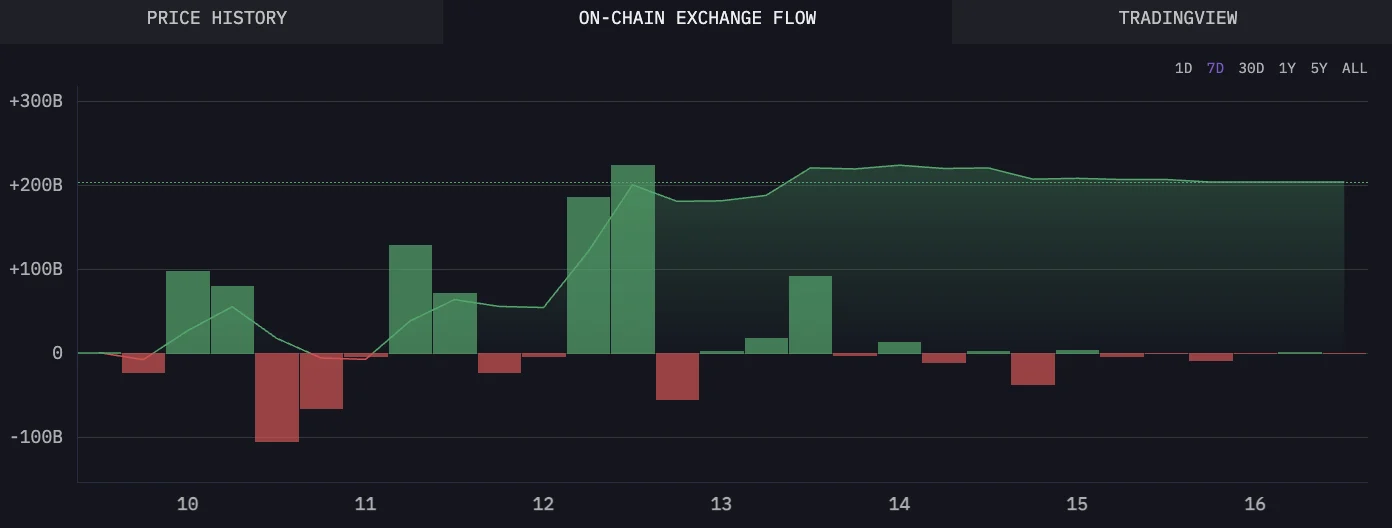The width and height of the screenshot is (1392, 528).
Task: Choose the 7D time range
Action: point(1215,69)
